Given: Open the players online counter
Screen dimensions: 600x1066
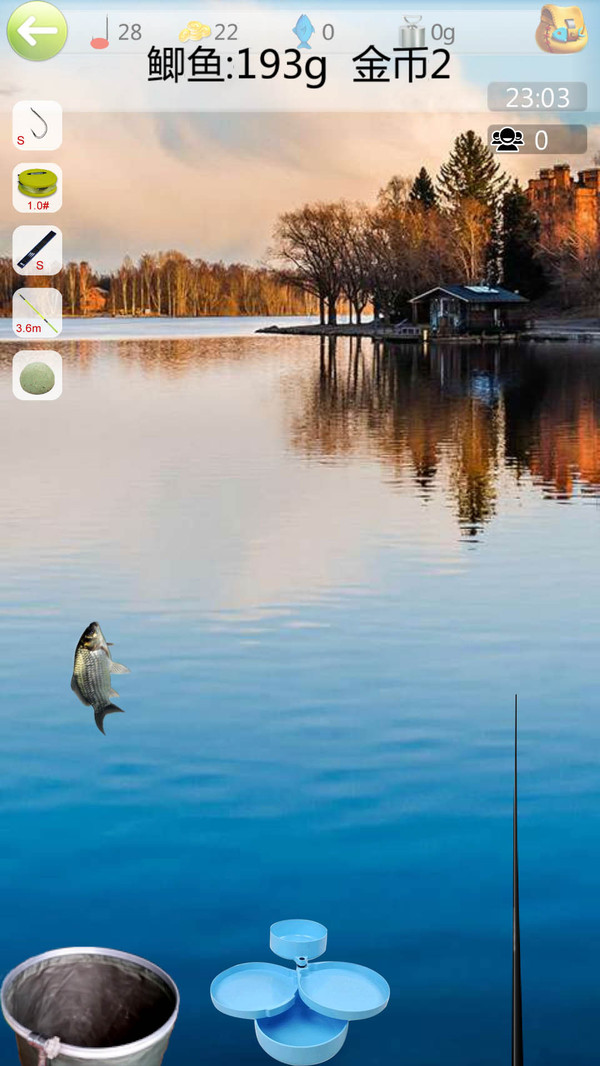Looking at the screenshot, I should [537, 140].
